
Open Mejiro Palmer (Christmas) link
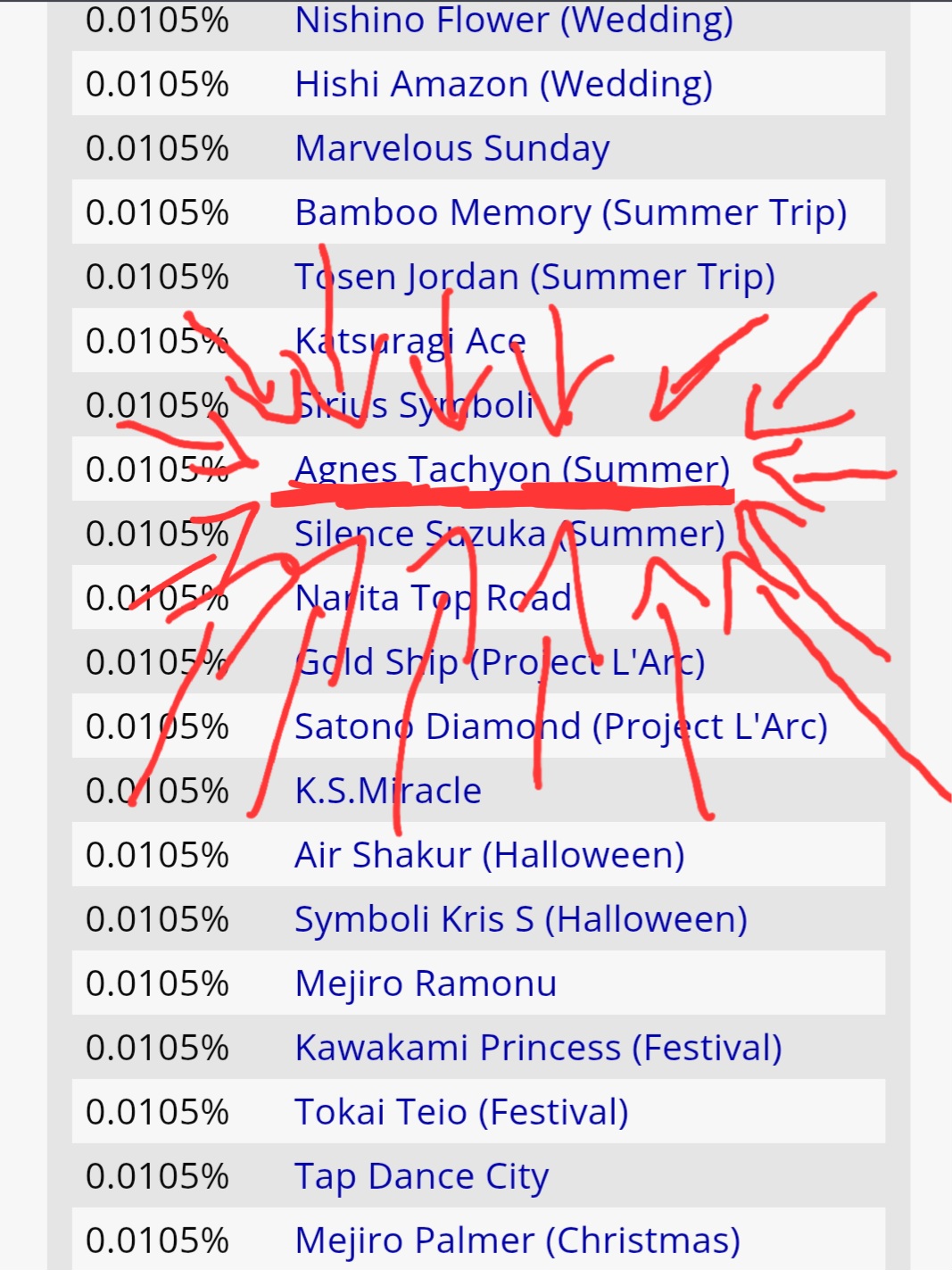(517, 1241)
